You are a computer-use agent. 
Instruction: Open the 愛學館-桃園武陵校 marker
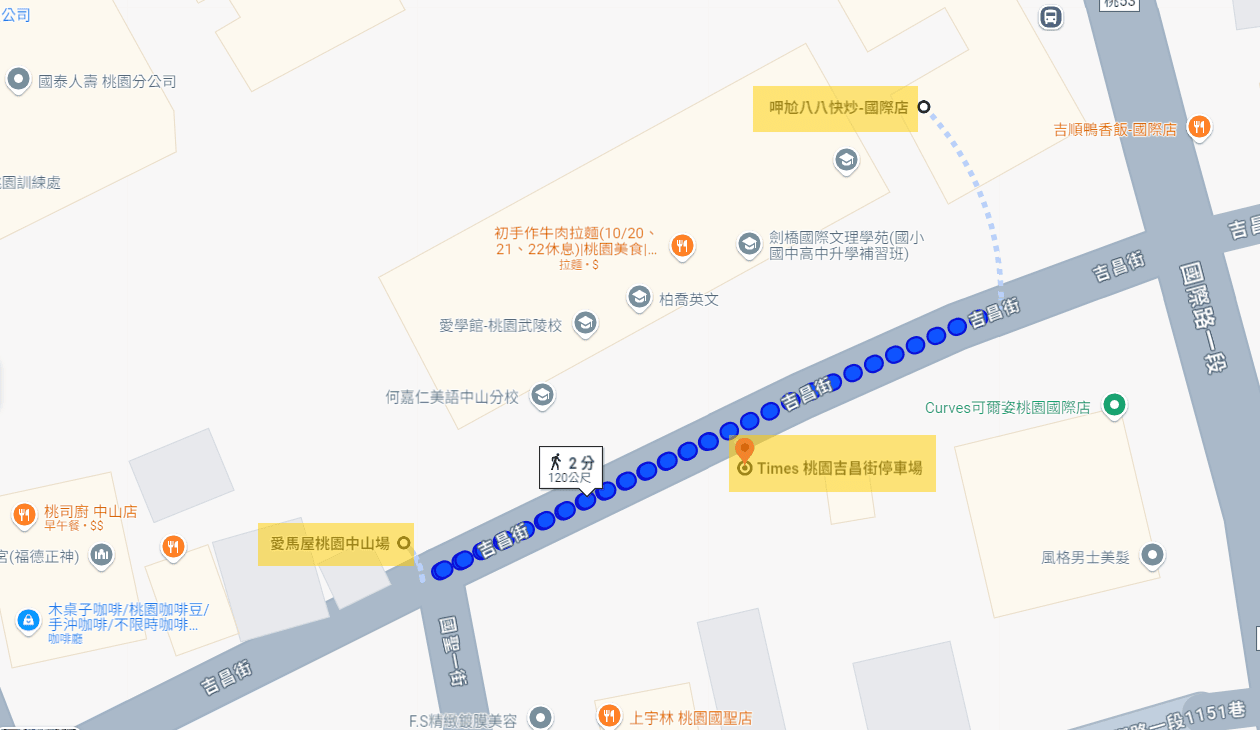click(585, 323)
